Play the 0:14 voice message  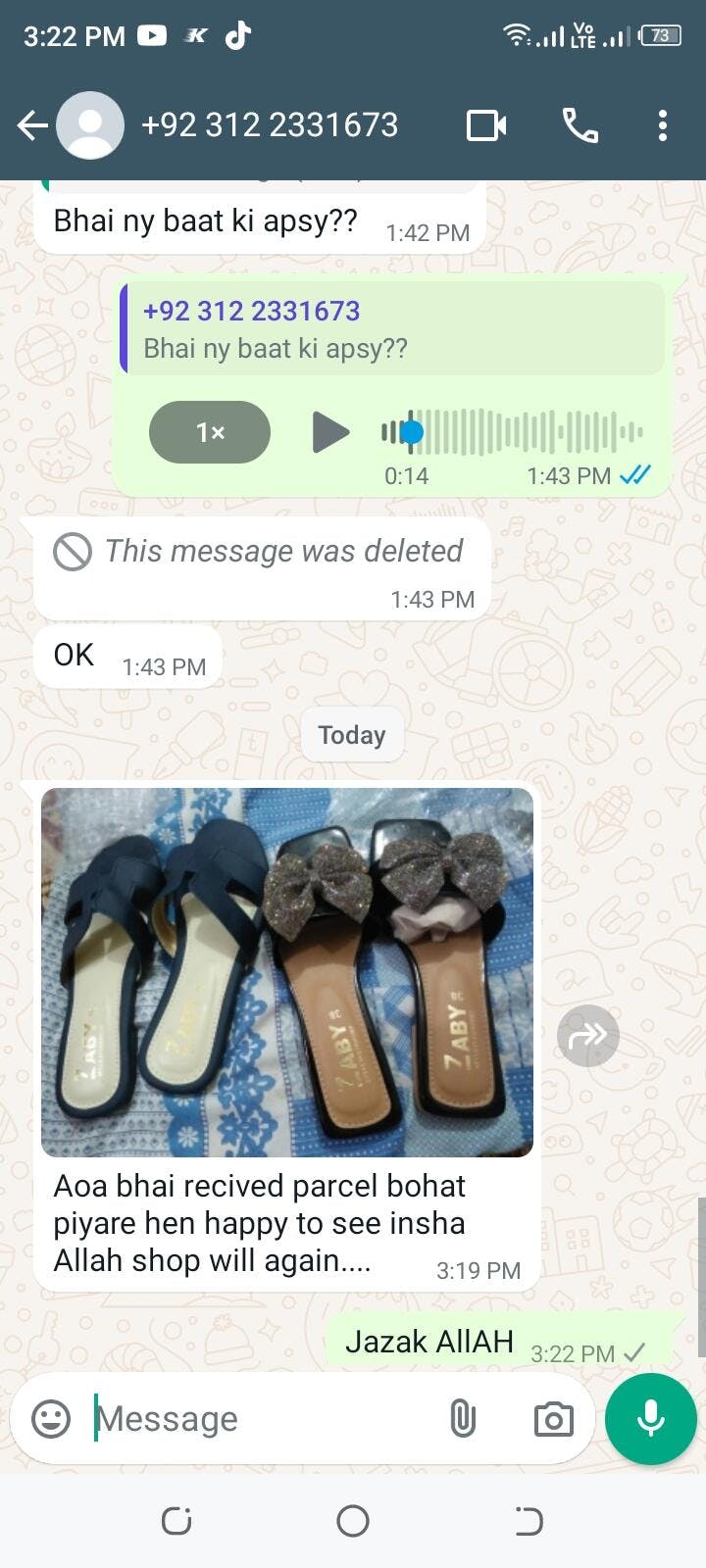coord(330,432)
